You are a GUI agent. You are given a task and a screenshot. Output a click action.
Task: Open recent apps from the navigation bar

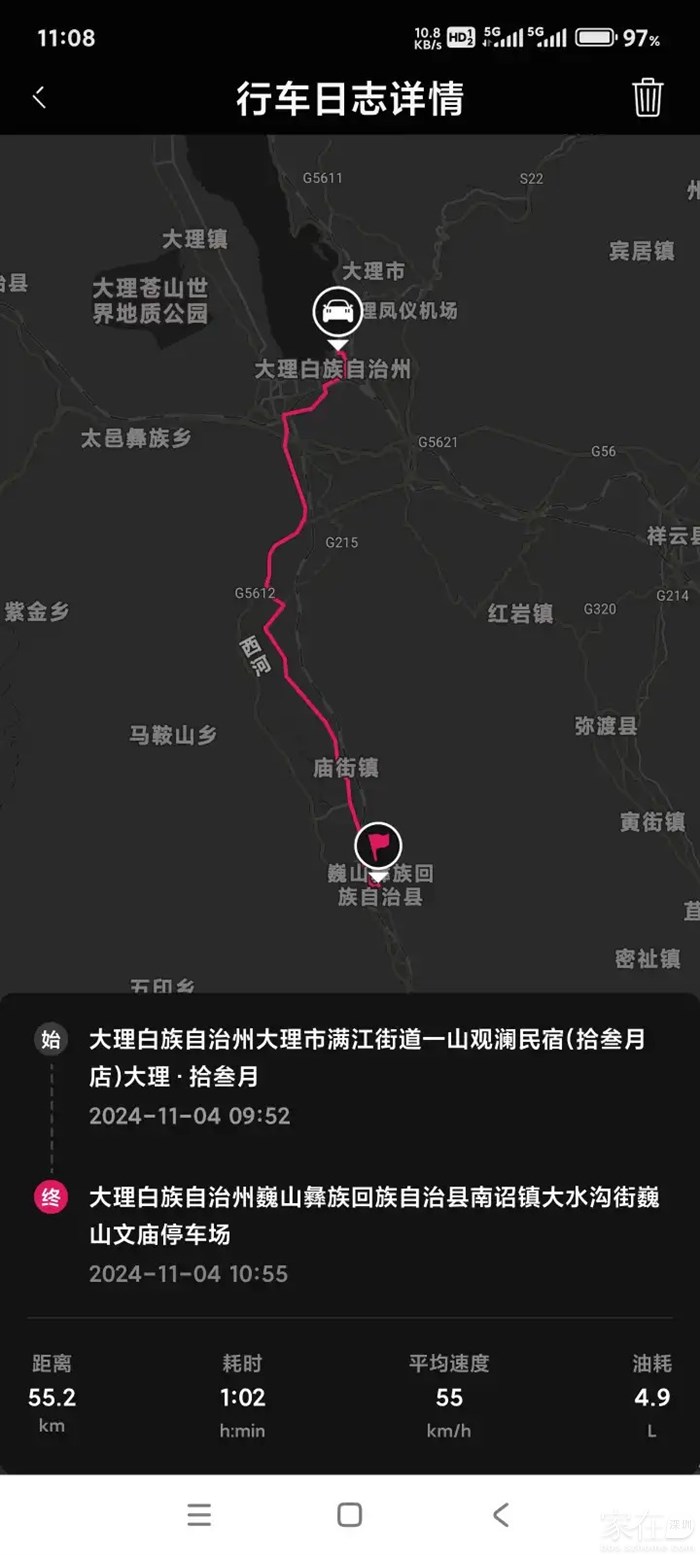click(x=199, y=1514)
